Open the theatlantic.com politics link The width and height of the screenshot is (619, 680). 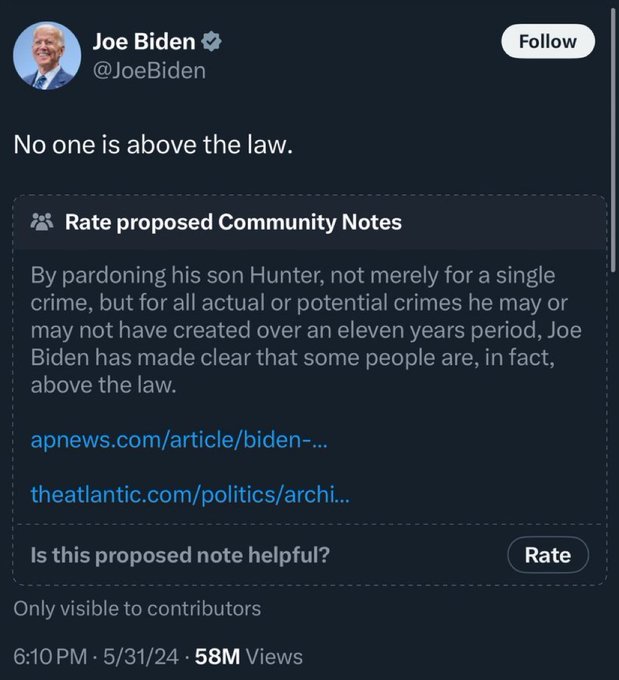click(190, 494)
